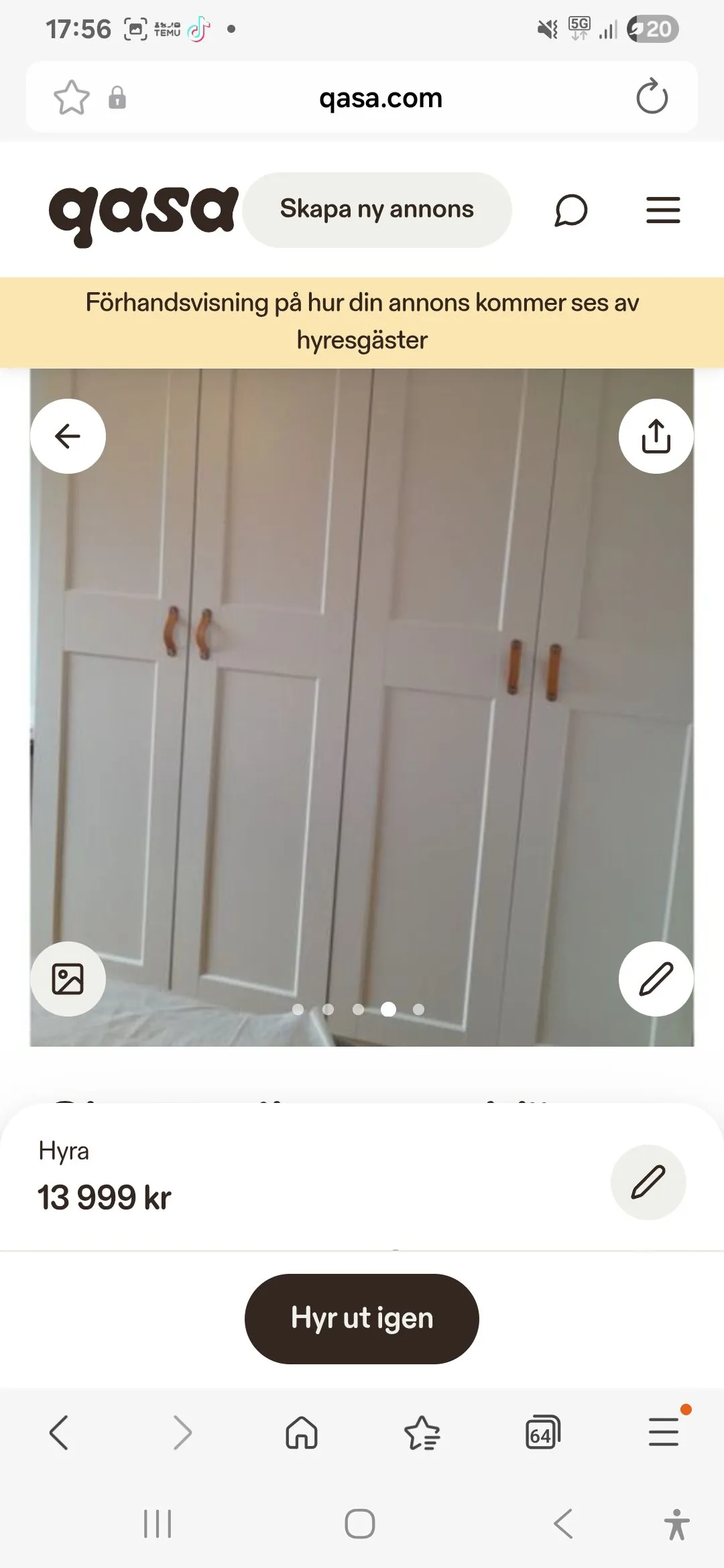This screenshot has height=1568, width=724.
Task: Open the browser tools menu
Action: click(664, 1433)
